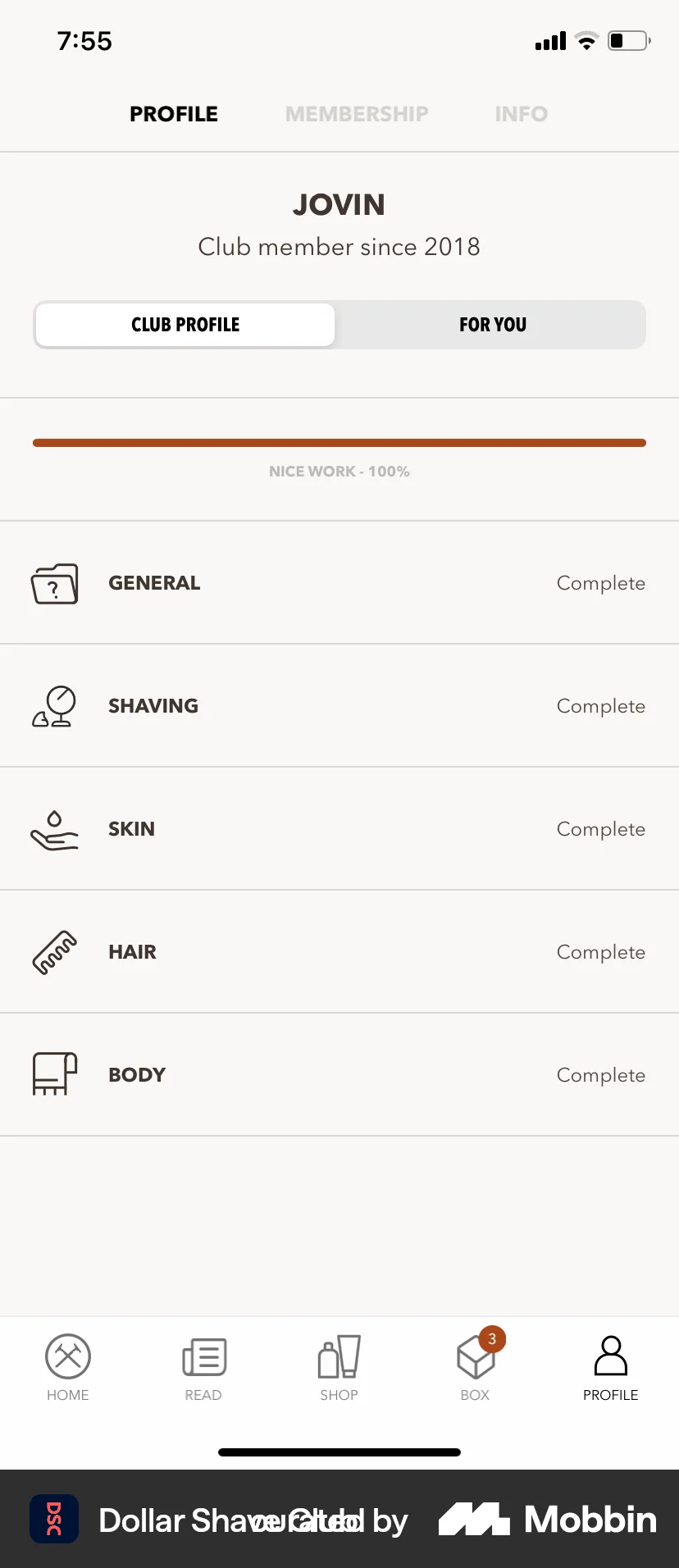679x1568 pixels.
Task: Tap the BODY towel icon
Action: pyautogui.click(x=54, y=1075)
